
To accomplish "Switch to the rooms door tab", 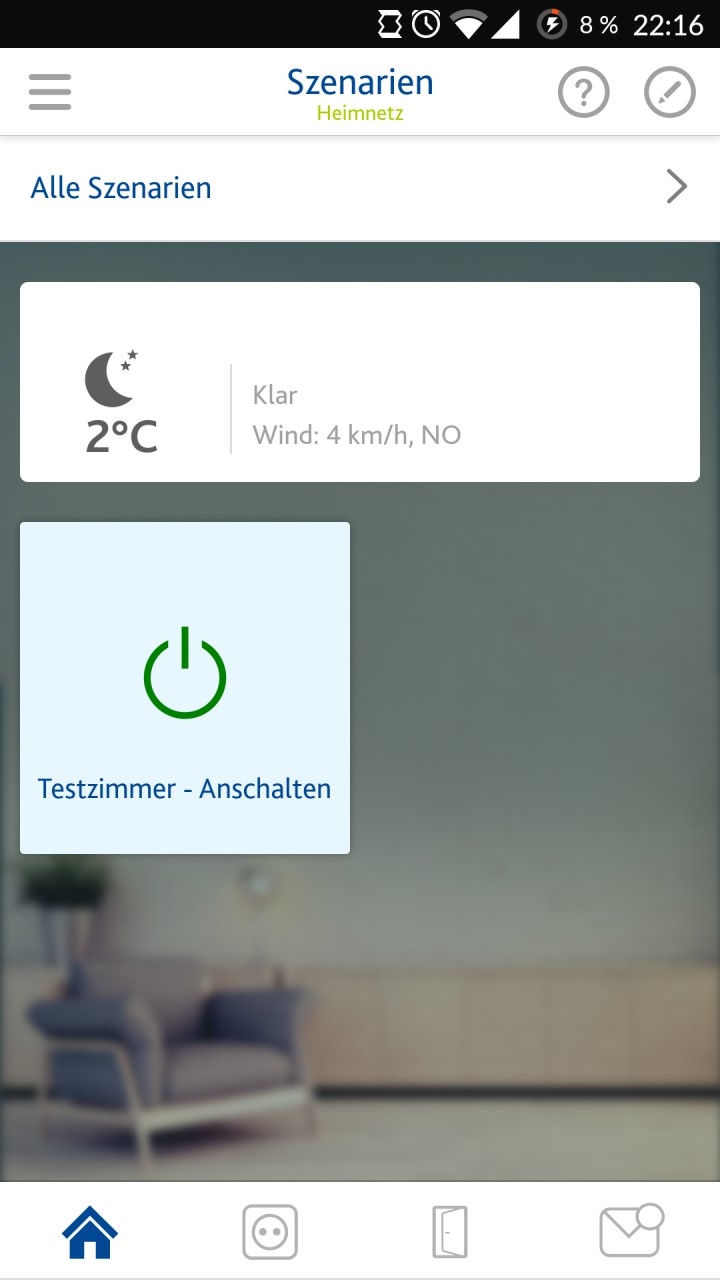I will coord(450,1232).
